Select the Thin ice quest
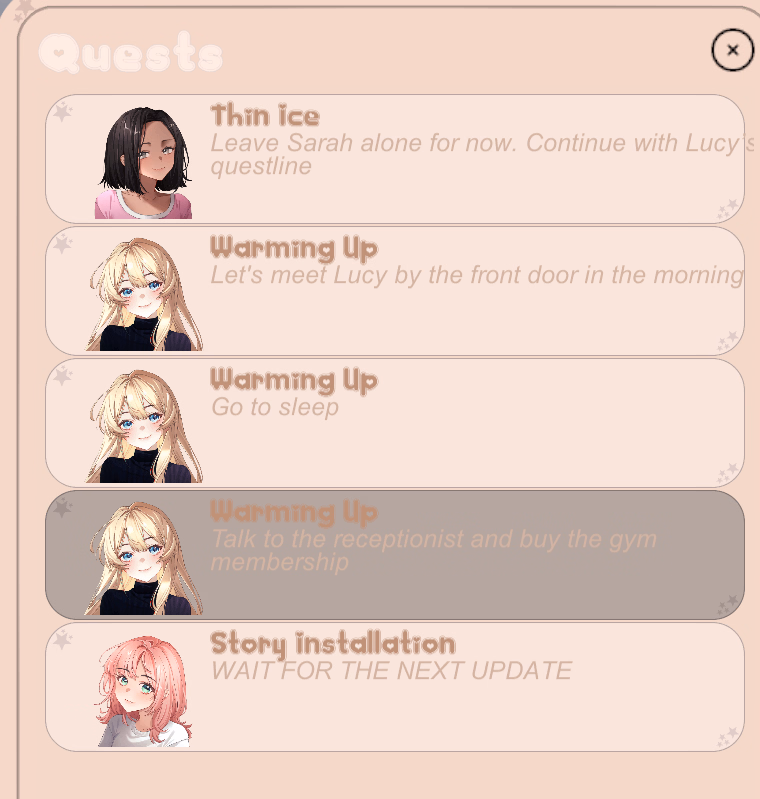The height and width of the screenshot is (799, 760). coord(395,158)
